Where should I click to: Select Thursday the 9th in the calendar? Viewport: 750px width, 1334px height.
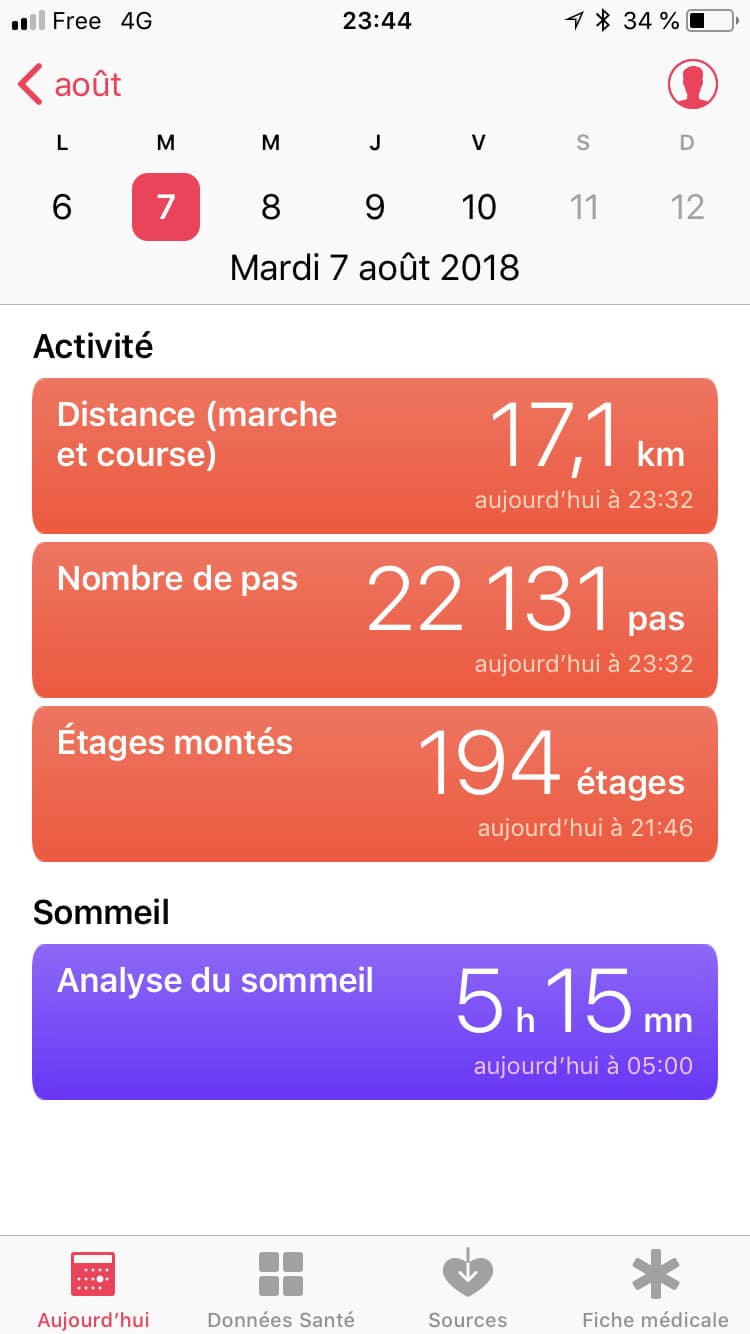(x=375, y=207)
